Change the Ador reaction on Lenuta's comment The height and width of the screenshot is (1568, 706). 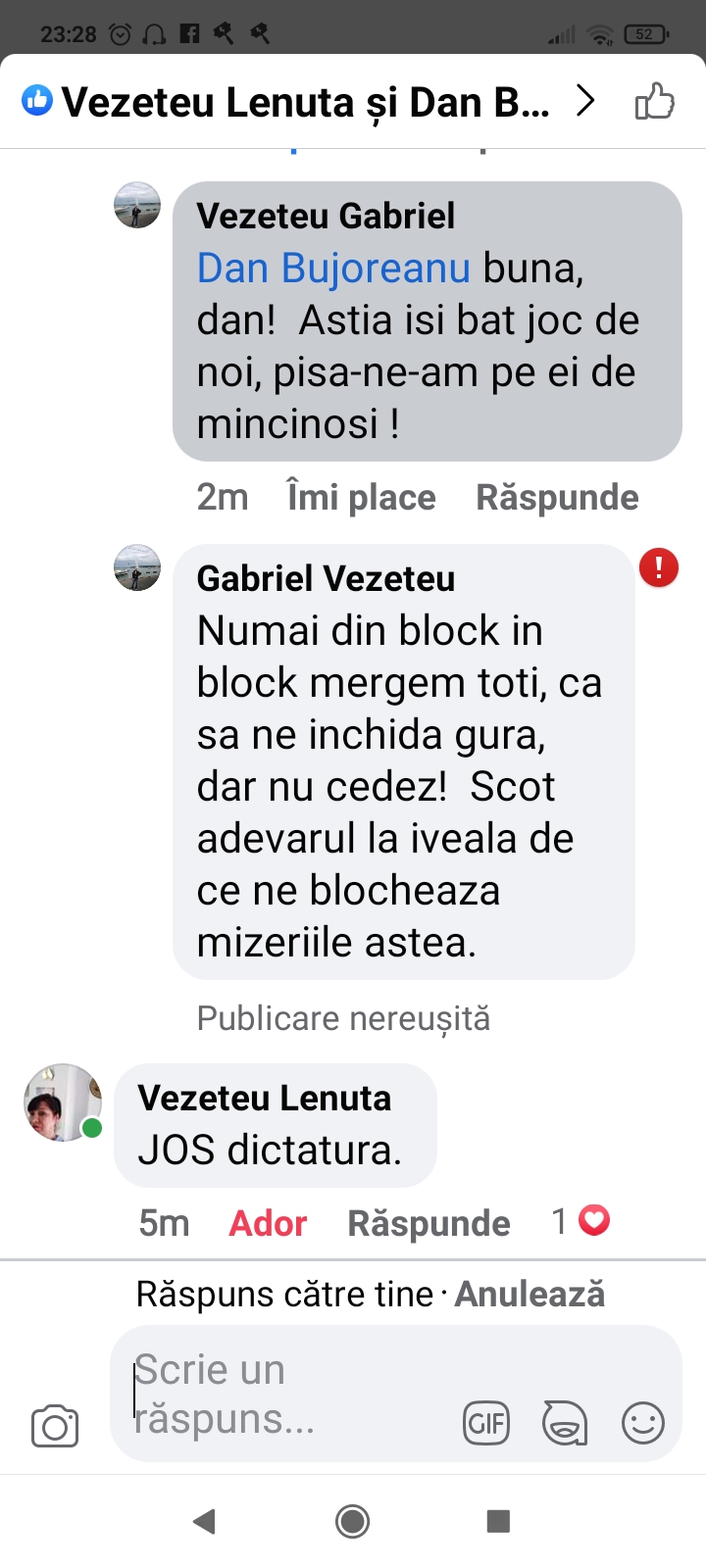point(268,1224)
